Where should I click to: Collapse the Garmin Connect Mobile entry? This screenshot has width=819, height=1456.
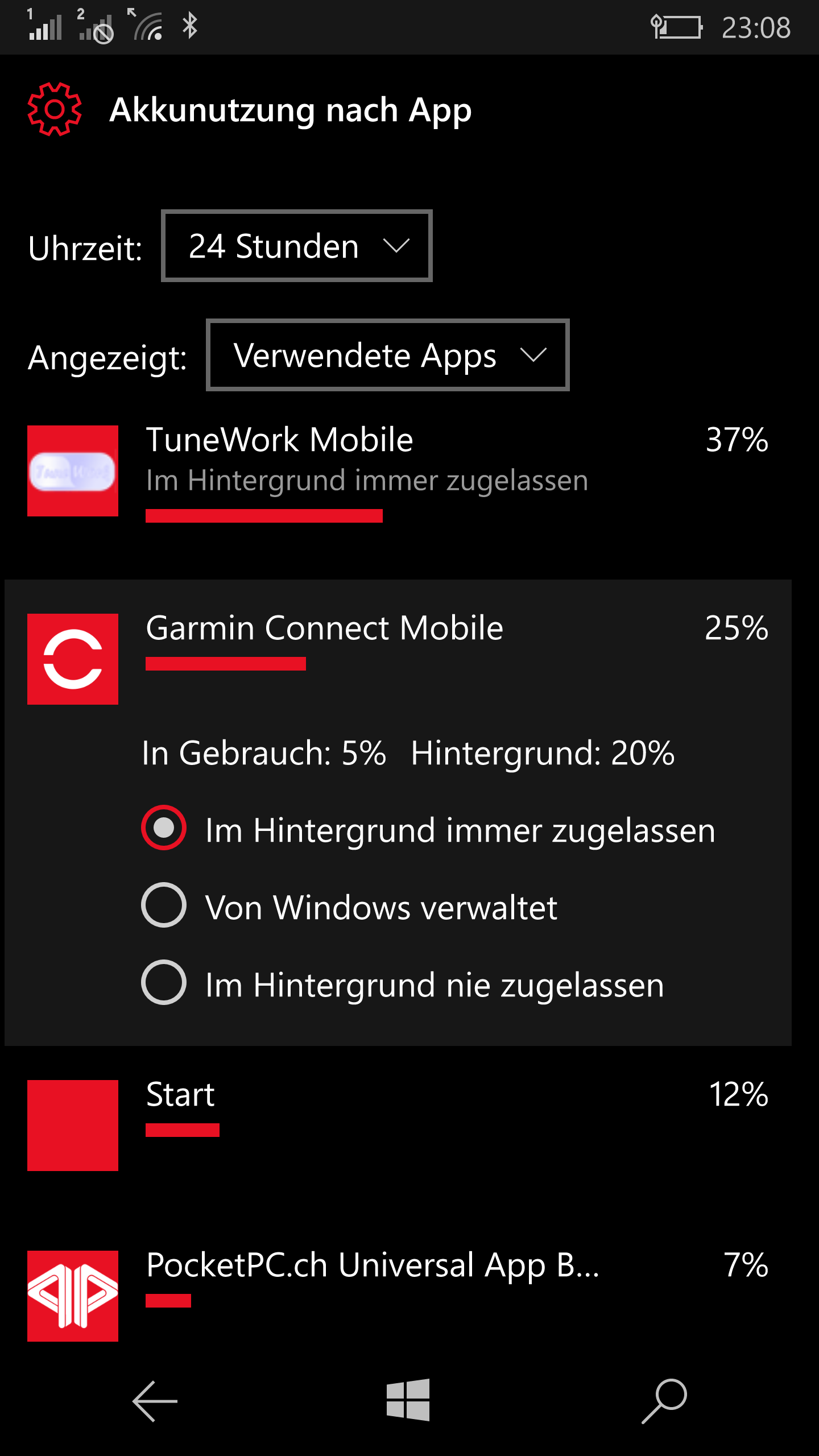click(398, 659)
